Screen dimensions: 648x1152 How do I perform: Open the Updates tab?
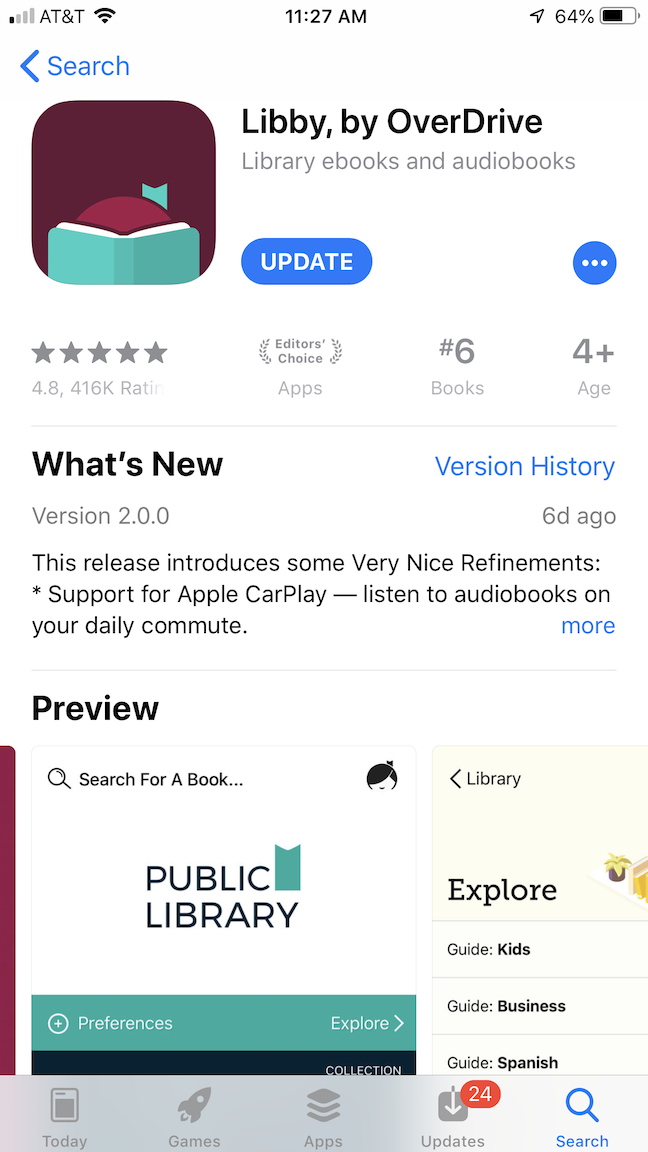pos(453,1118)
